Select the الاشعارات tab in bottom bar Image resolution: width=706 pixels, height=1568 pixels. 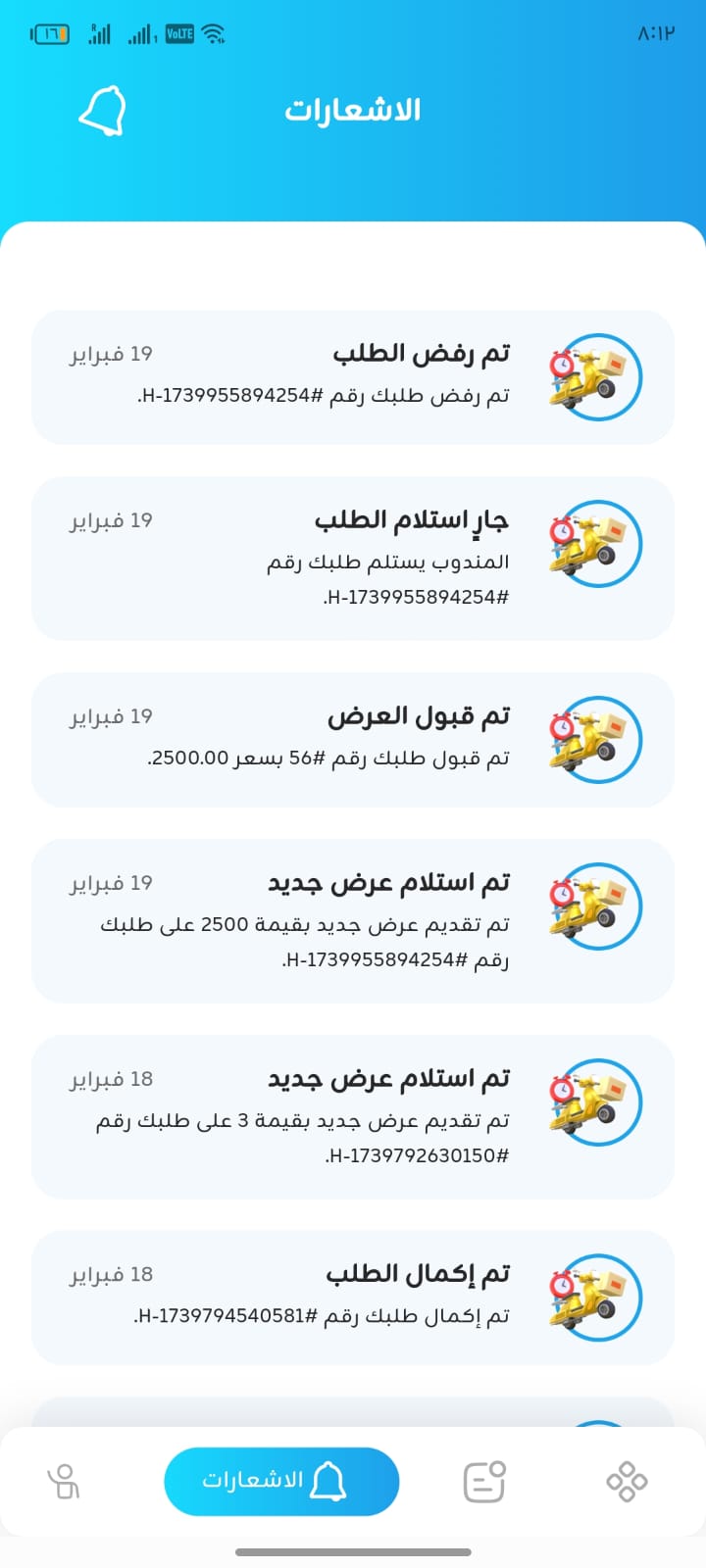281,1481
